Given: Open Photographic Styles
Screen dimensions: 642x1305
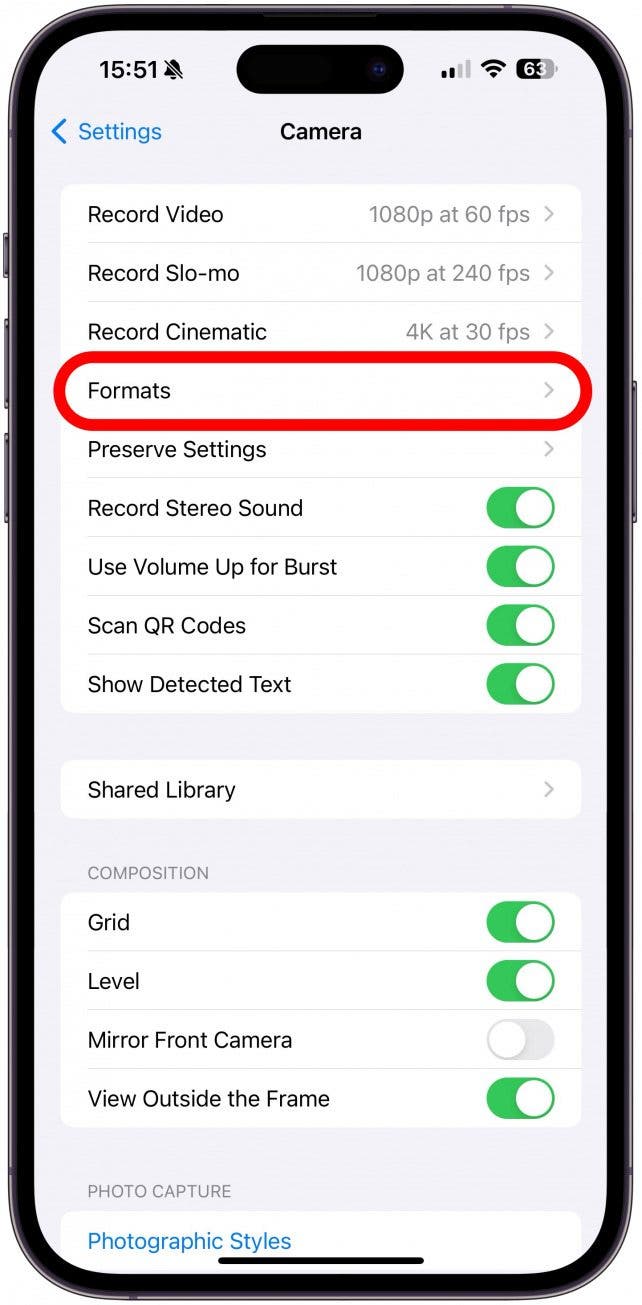Looking at the screenshot, I should 190,1241.
